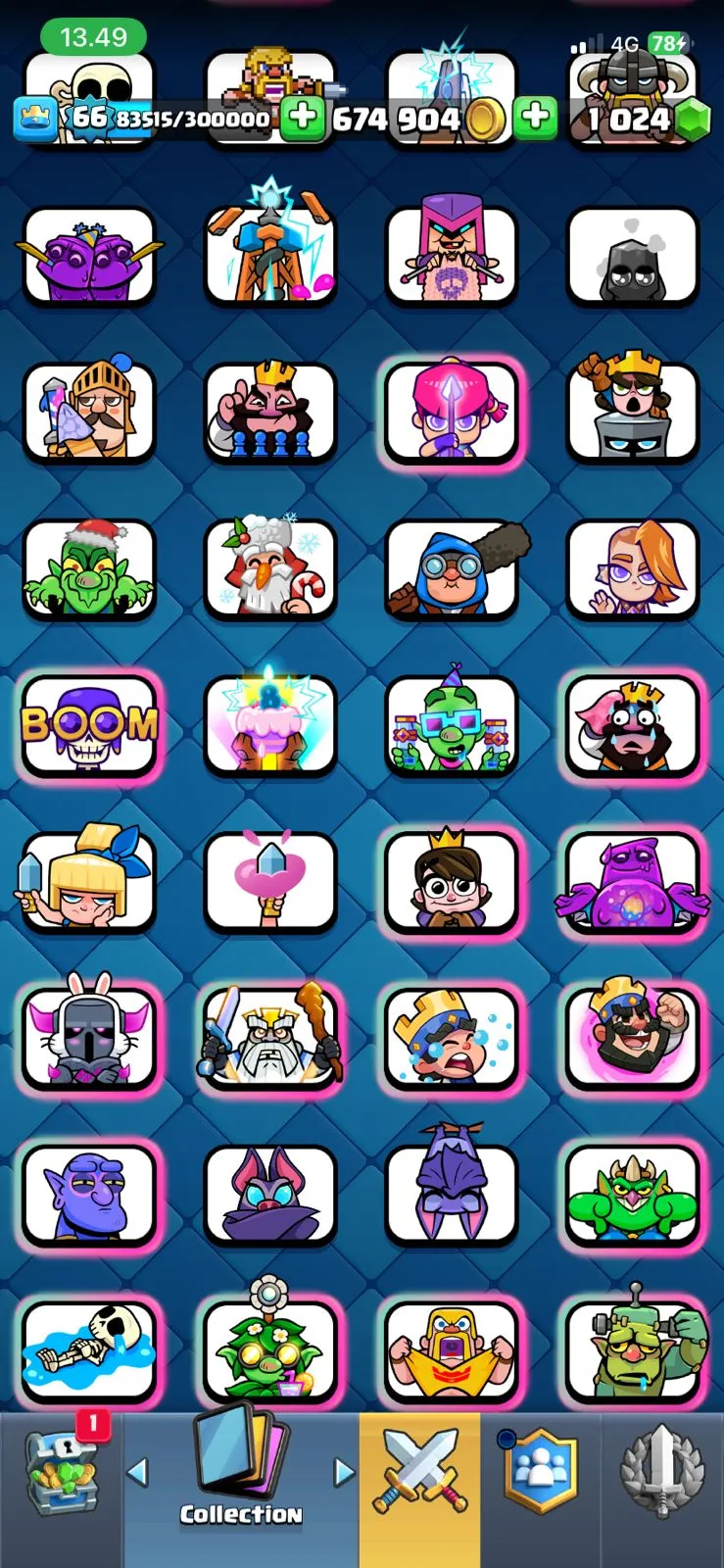This screenshot has height=1568, width=724.
Task: Choose the bunny-eared dark knight emote
Action: pyautogui.click(x=89, y=1037)
